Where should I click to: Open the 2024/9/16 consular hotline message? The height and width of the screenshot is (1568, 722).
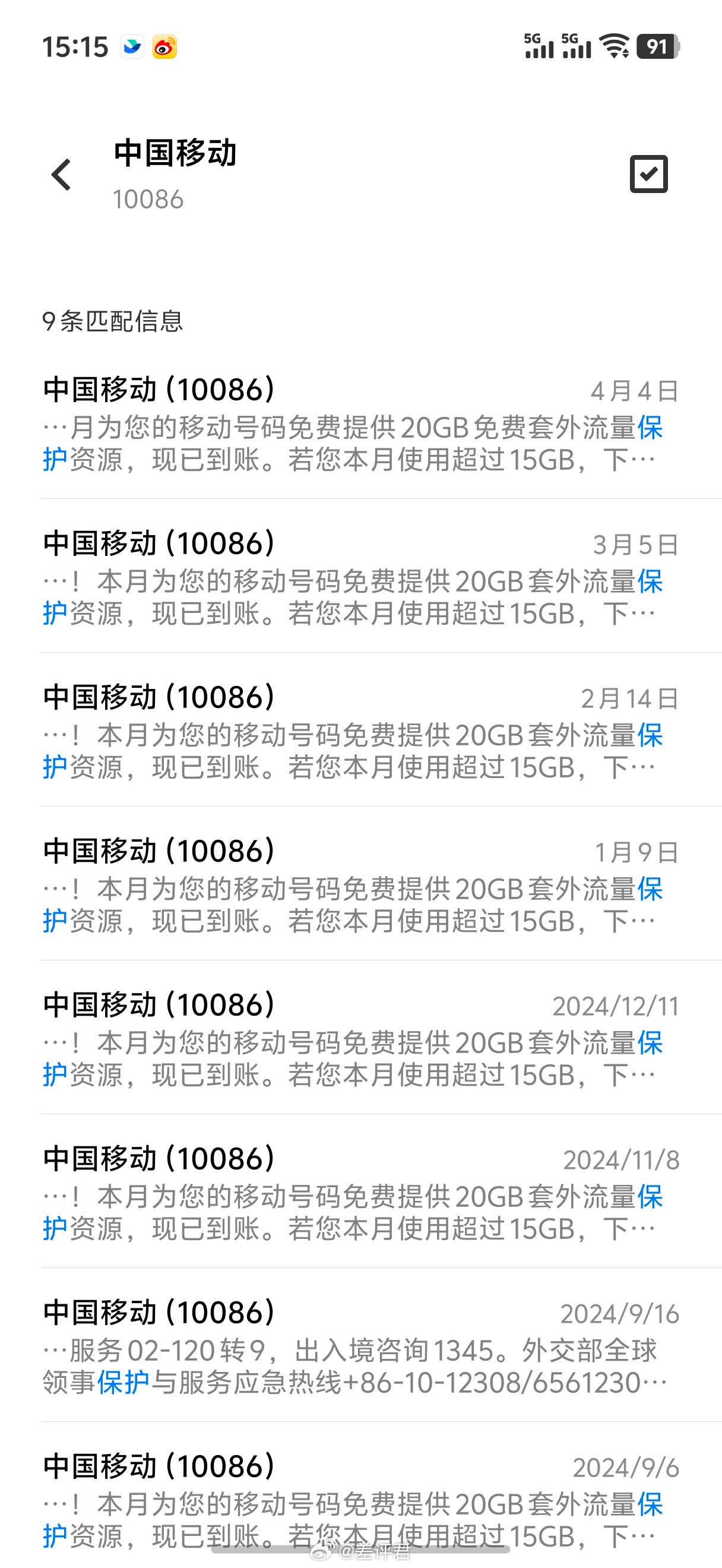[x=360, y=1346]
